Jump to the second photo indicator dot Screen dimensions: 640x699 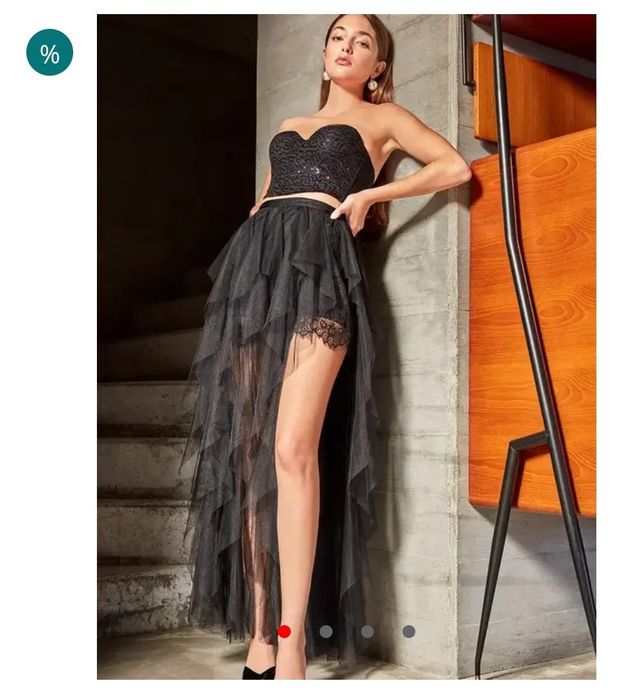point(326,631)
